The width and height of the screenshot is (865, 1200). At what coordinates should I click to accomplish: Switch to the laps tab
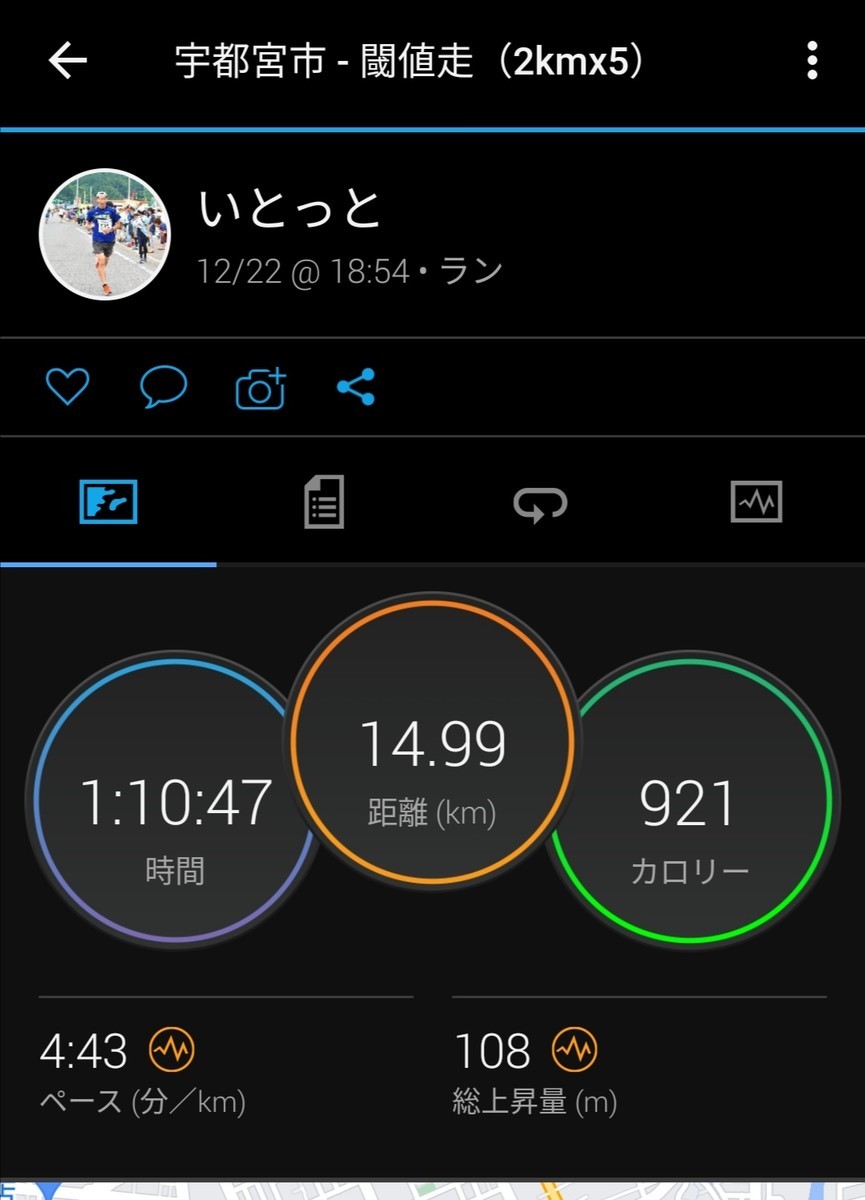click(x=540, y=502)
